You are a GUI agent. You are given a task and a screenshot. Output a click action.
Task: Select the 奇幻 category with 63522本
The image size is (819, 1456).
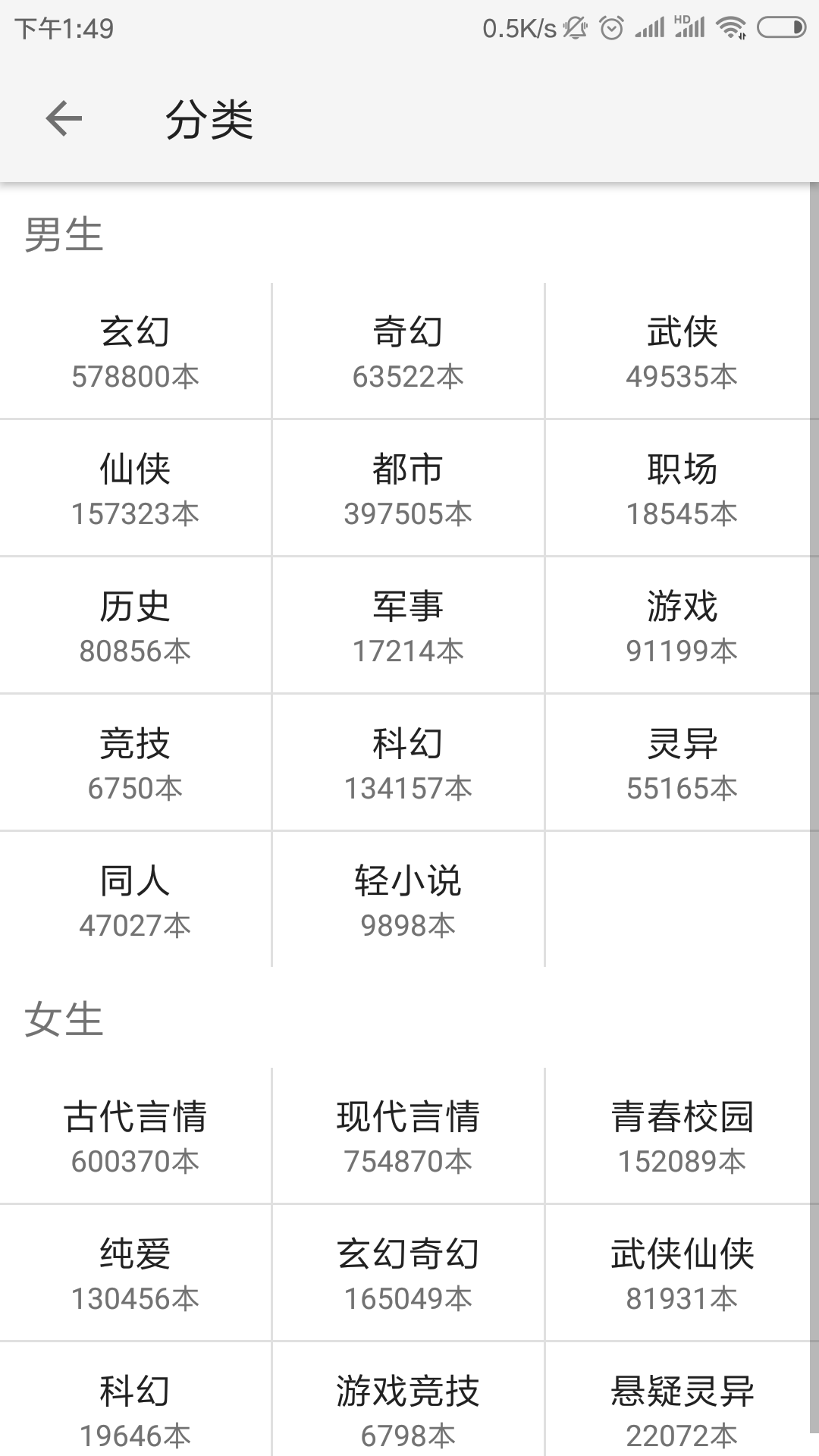pos(408,351)
